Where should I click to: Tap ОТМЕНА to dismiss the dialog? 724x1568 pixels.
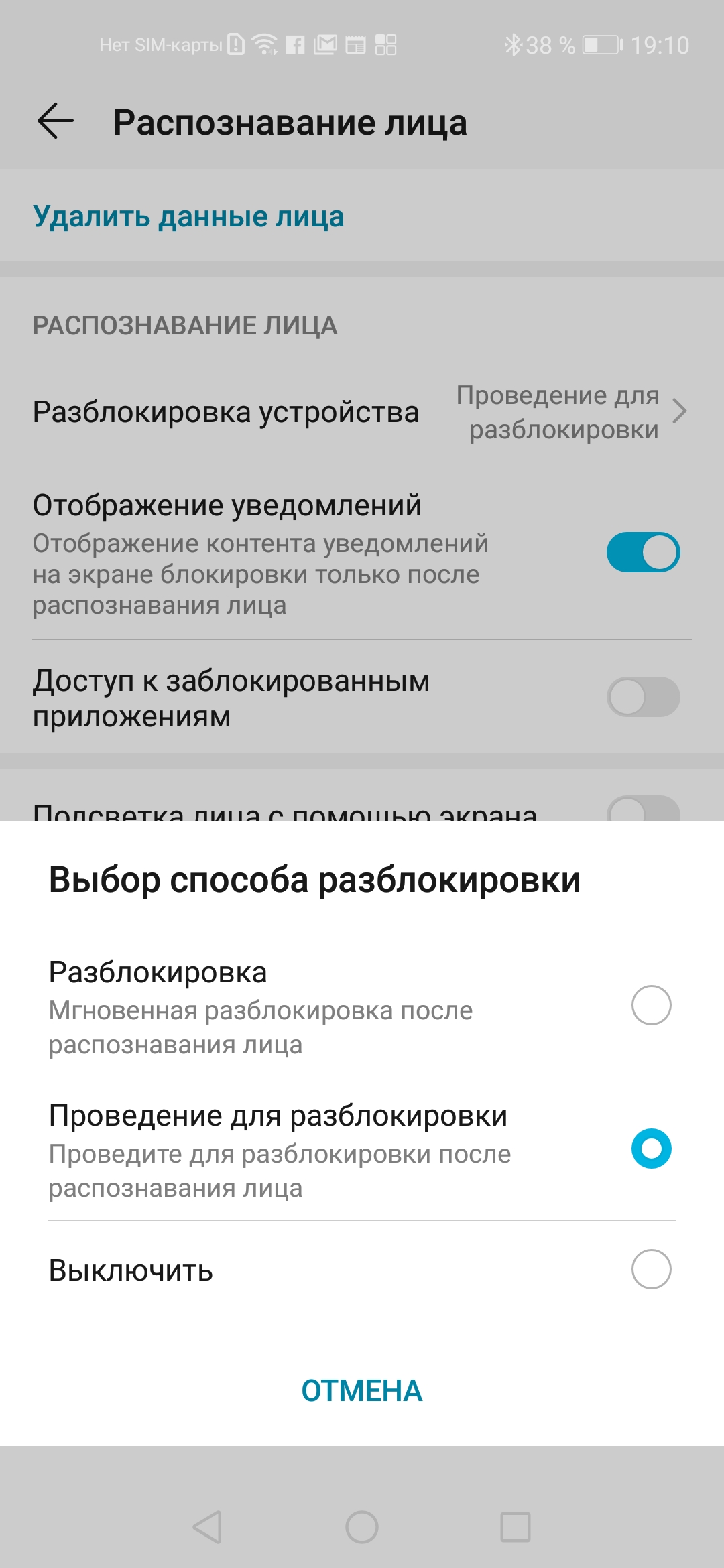[362, 1391]
